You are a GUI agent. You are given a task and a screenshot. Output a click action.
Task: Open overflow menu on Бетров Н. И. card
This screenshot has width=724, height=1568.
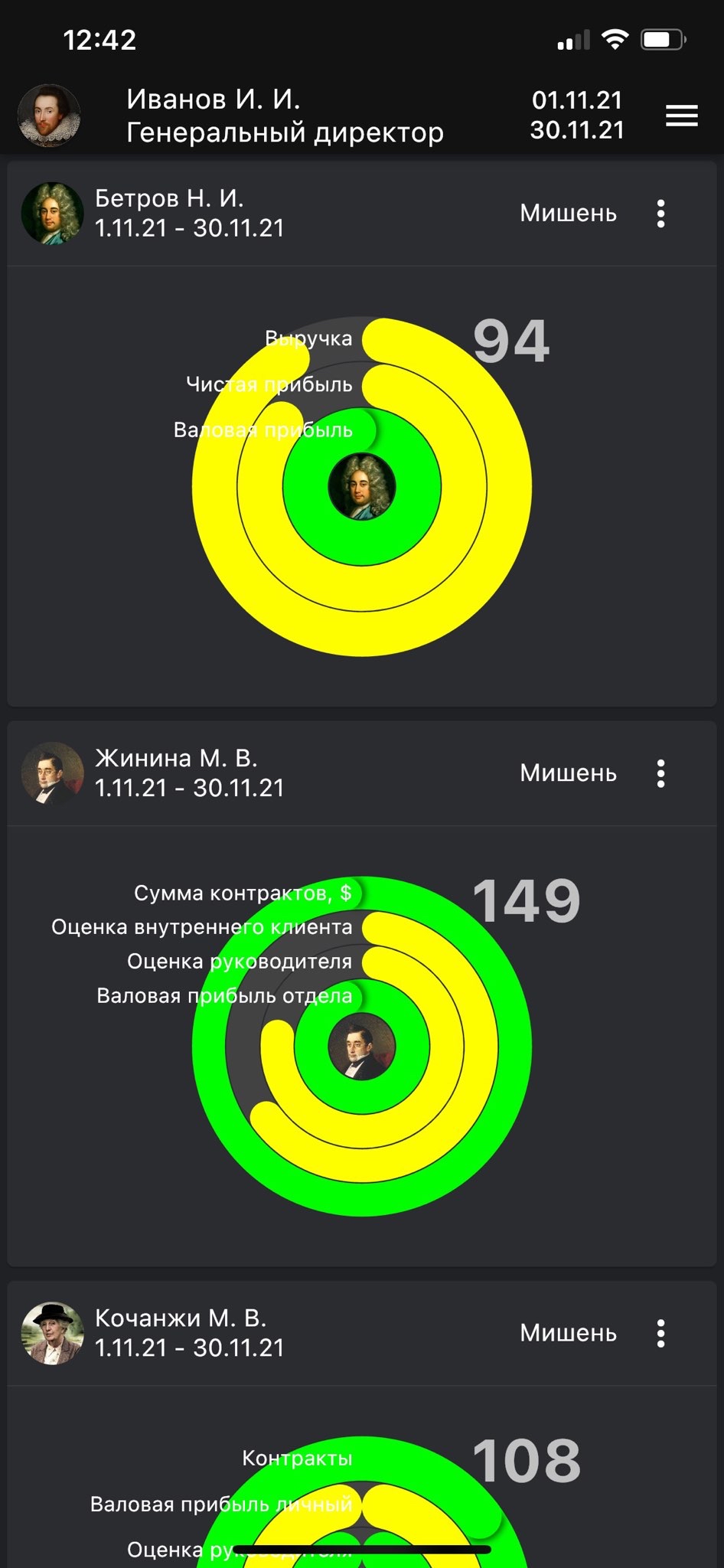pos(661,214)
